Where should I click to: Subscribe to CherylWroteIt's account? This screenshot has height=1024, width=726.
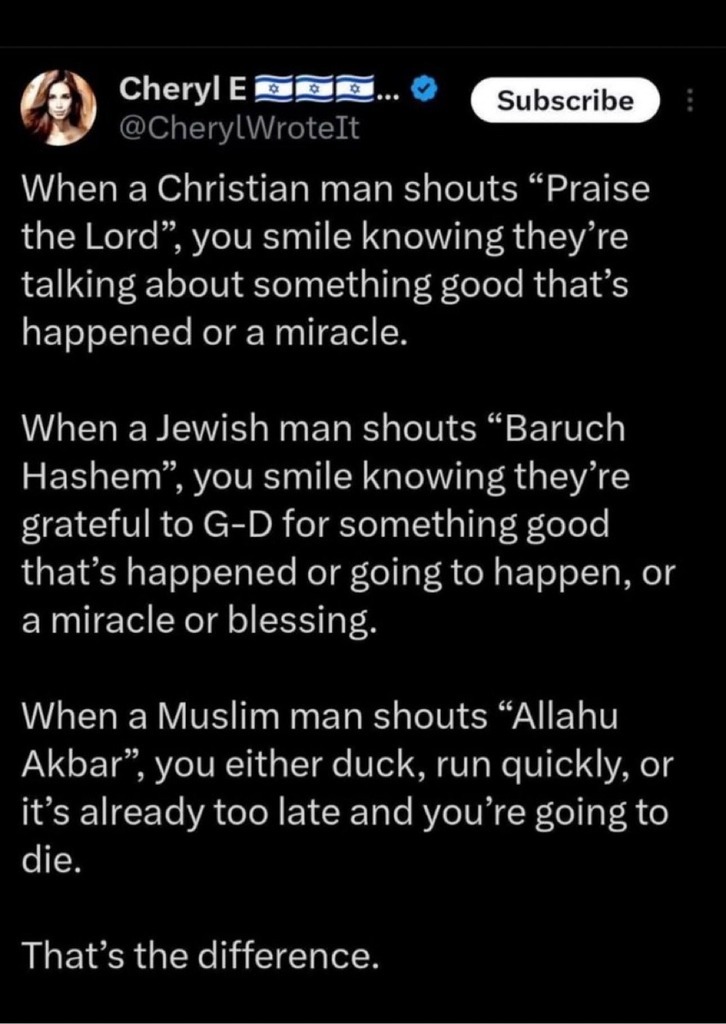coord(567,101)
